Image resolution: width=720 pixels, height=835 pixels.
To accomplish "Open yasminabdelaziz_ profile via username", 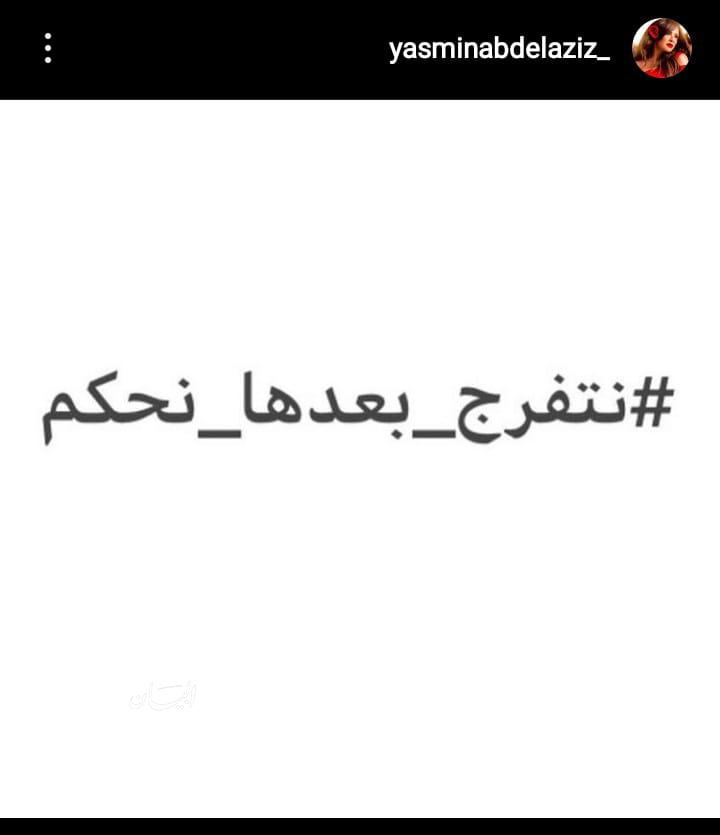I will click(499, 50).
